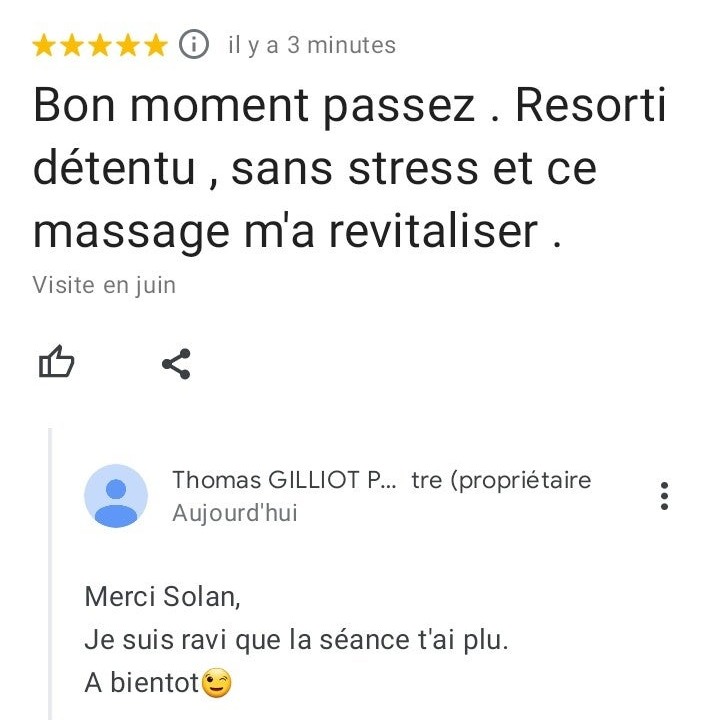Open the info icon beside the stars
This screenshot has width=720, height=720.
[x=194, y=45]
